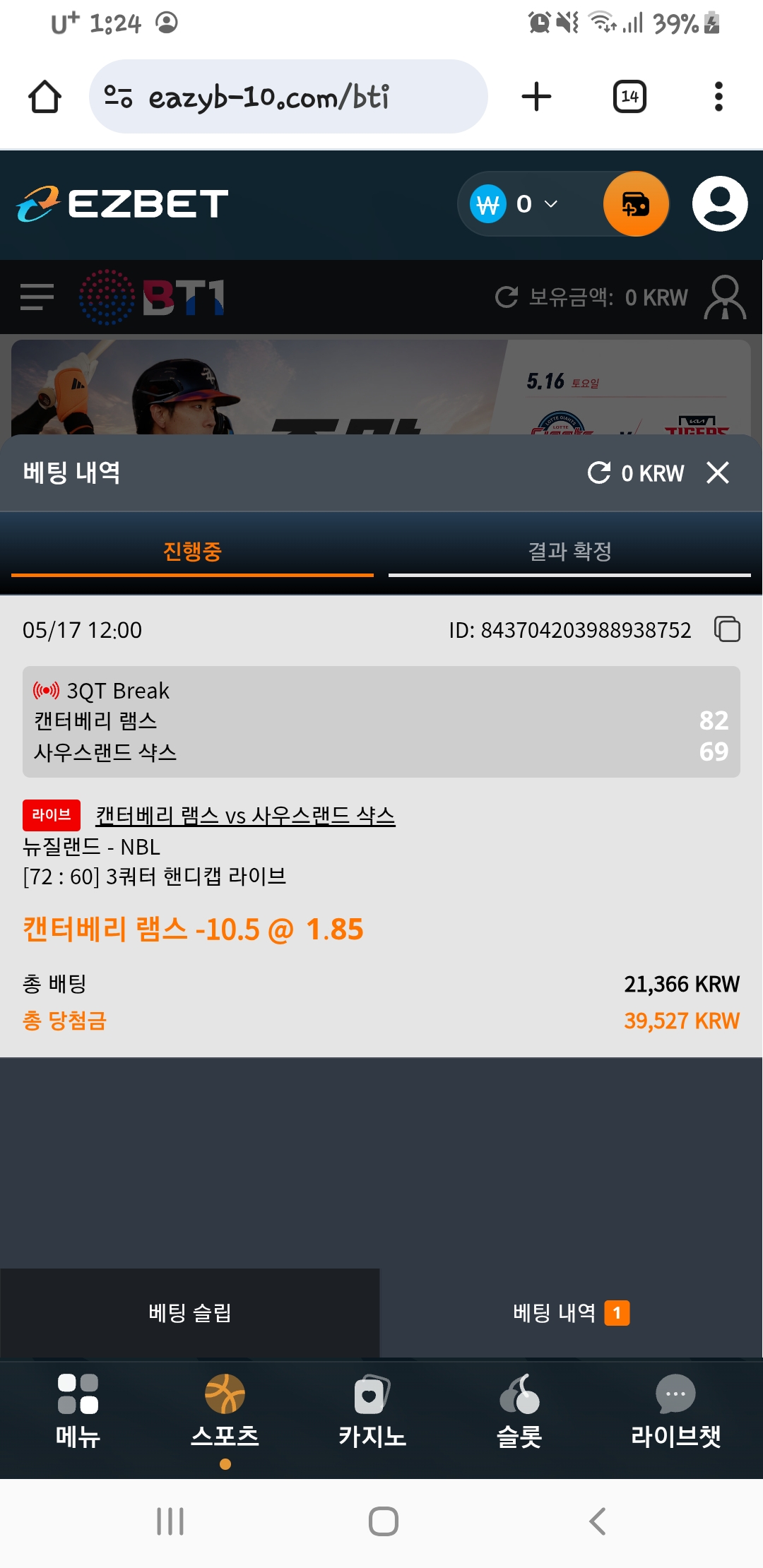
Task: Switch to the 베팅 슬립 tab
Action: 190,1313
